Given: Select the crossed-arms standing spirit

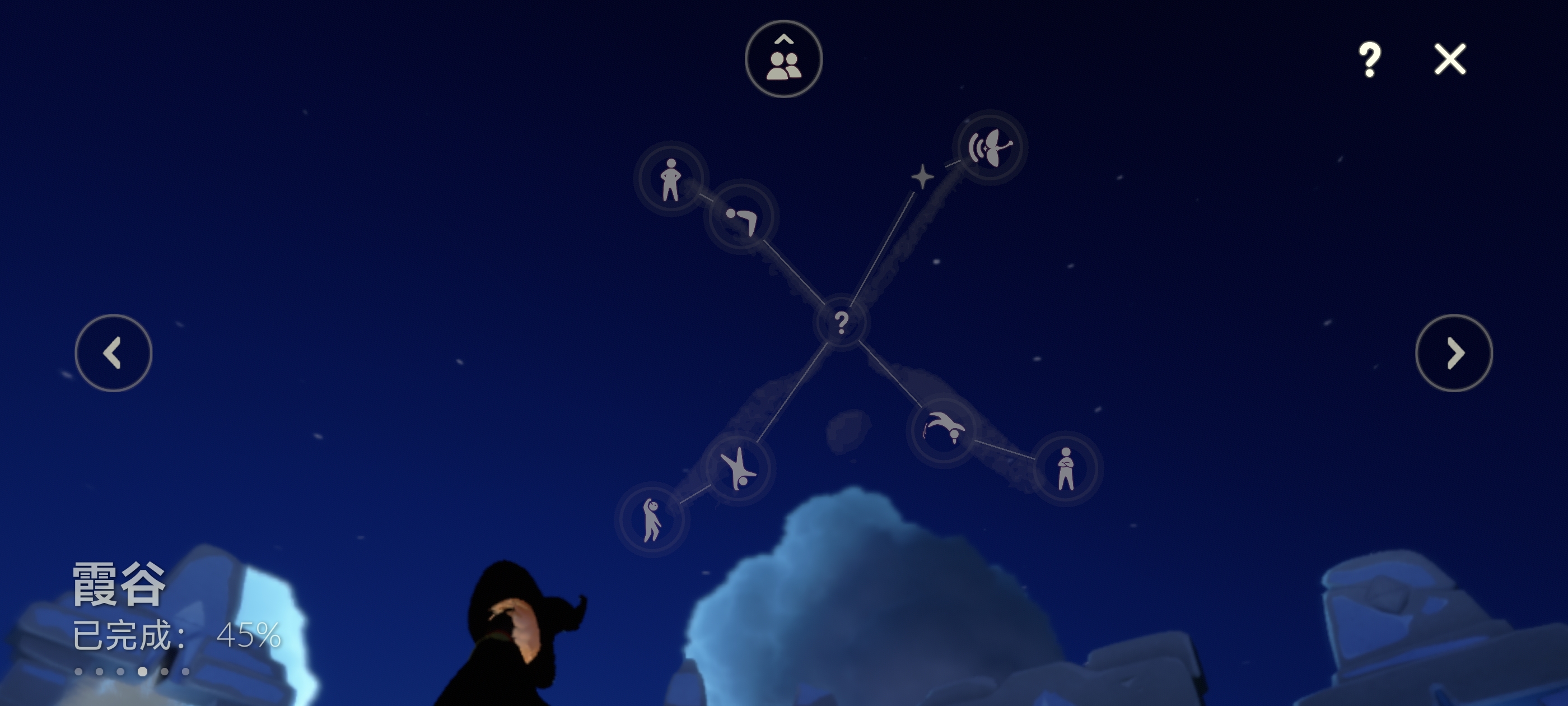Looking at the screenshot, I should (x=1065, y=468).
